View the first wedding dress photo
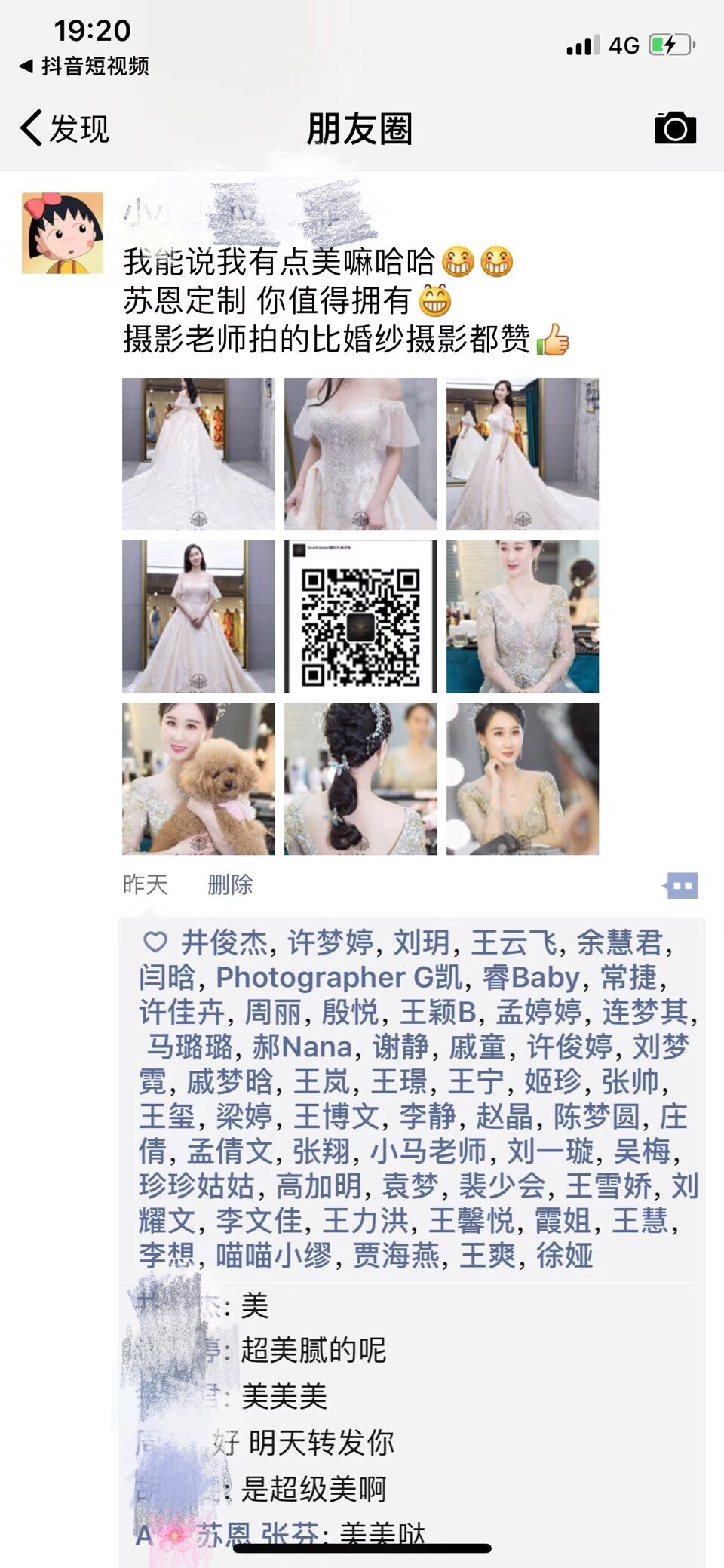This screenshot has height=1568, width=724. tap(198, 454)
